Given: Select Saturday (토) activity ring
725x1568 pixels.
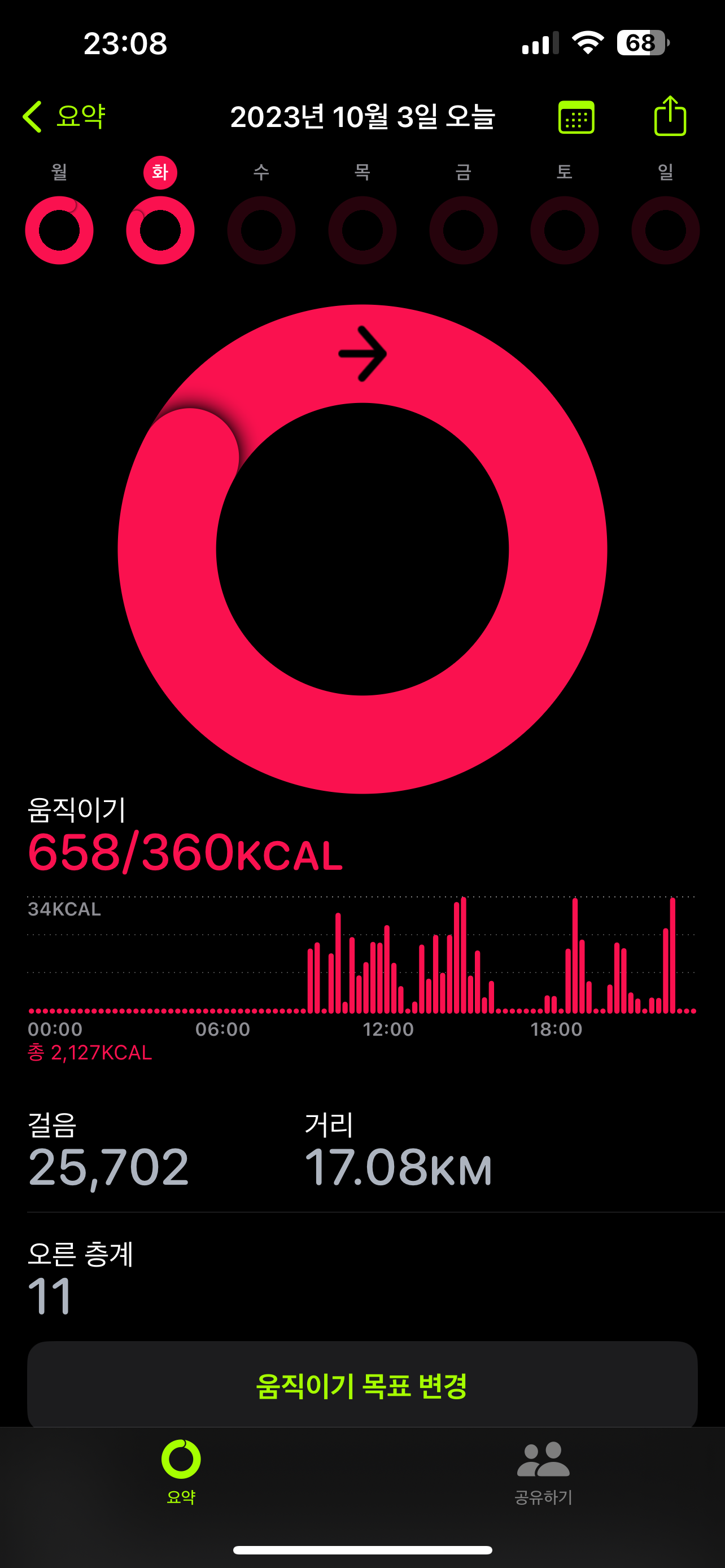Looking at the screenshot, I should 564,230.
